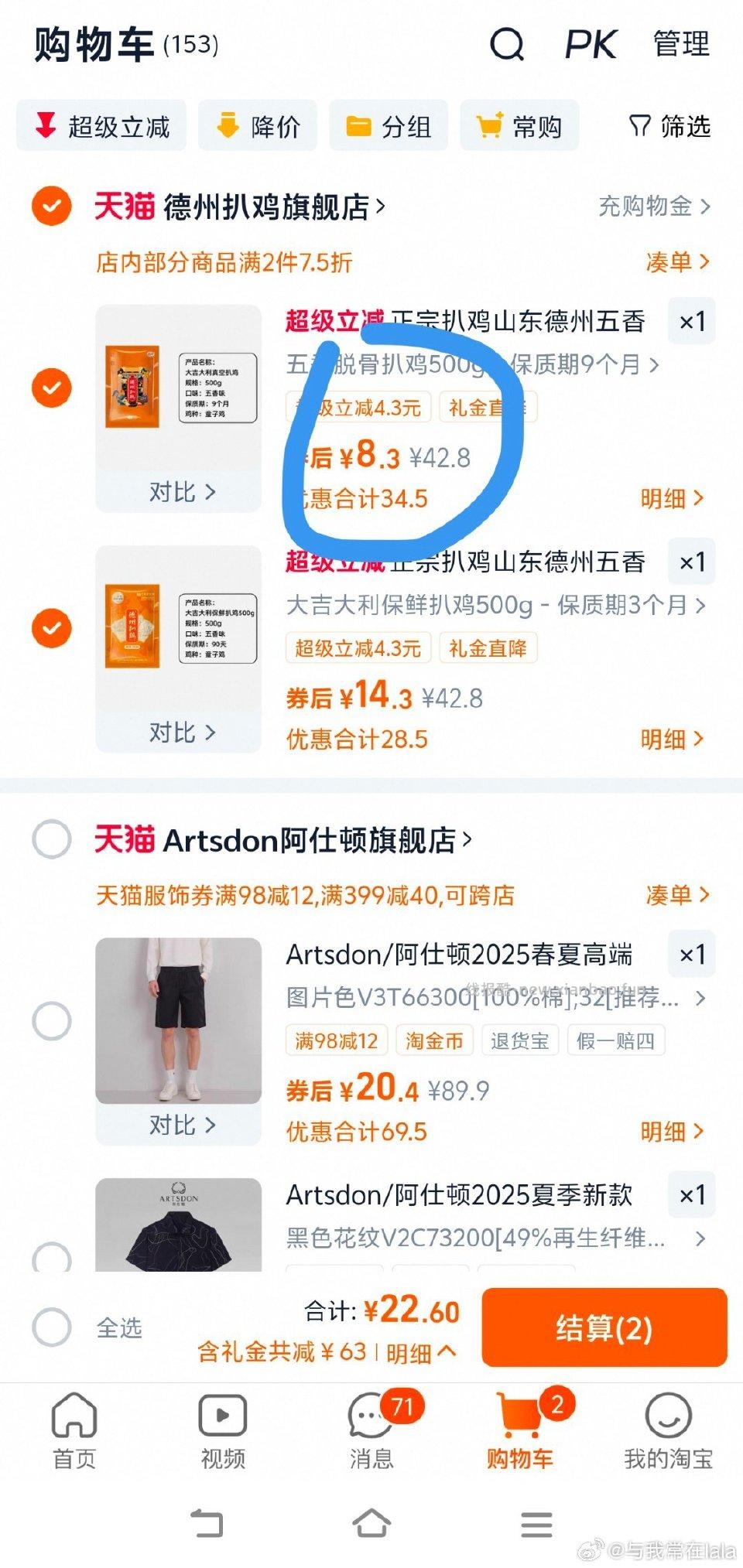Open the 分组 grouping chip

[x=389, y=126]
